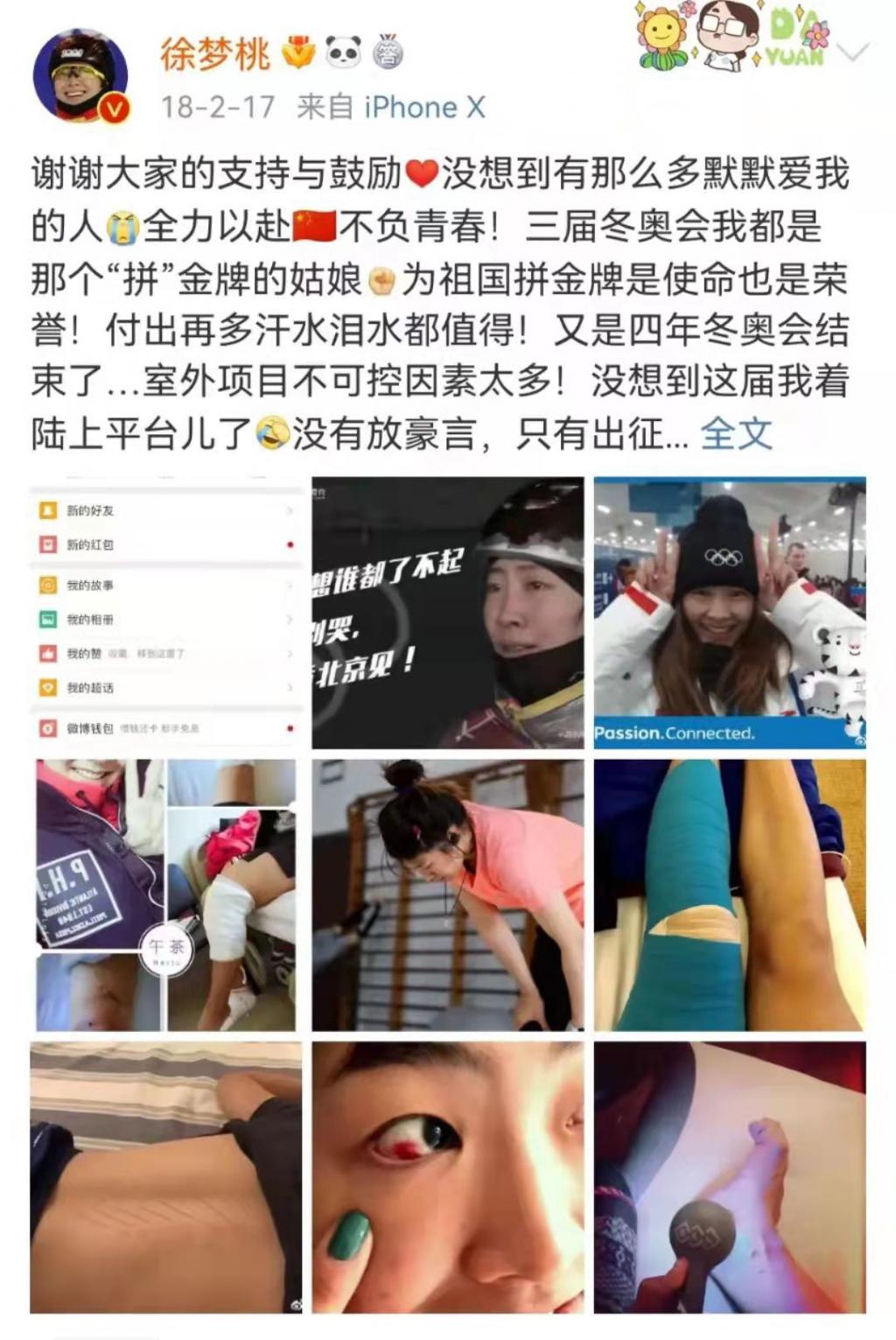896x1340 pixels.
Task: Open the settings screenshot image tile
Action: point(166,612)
